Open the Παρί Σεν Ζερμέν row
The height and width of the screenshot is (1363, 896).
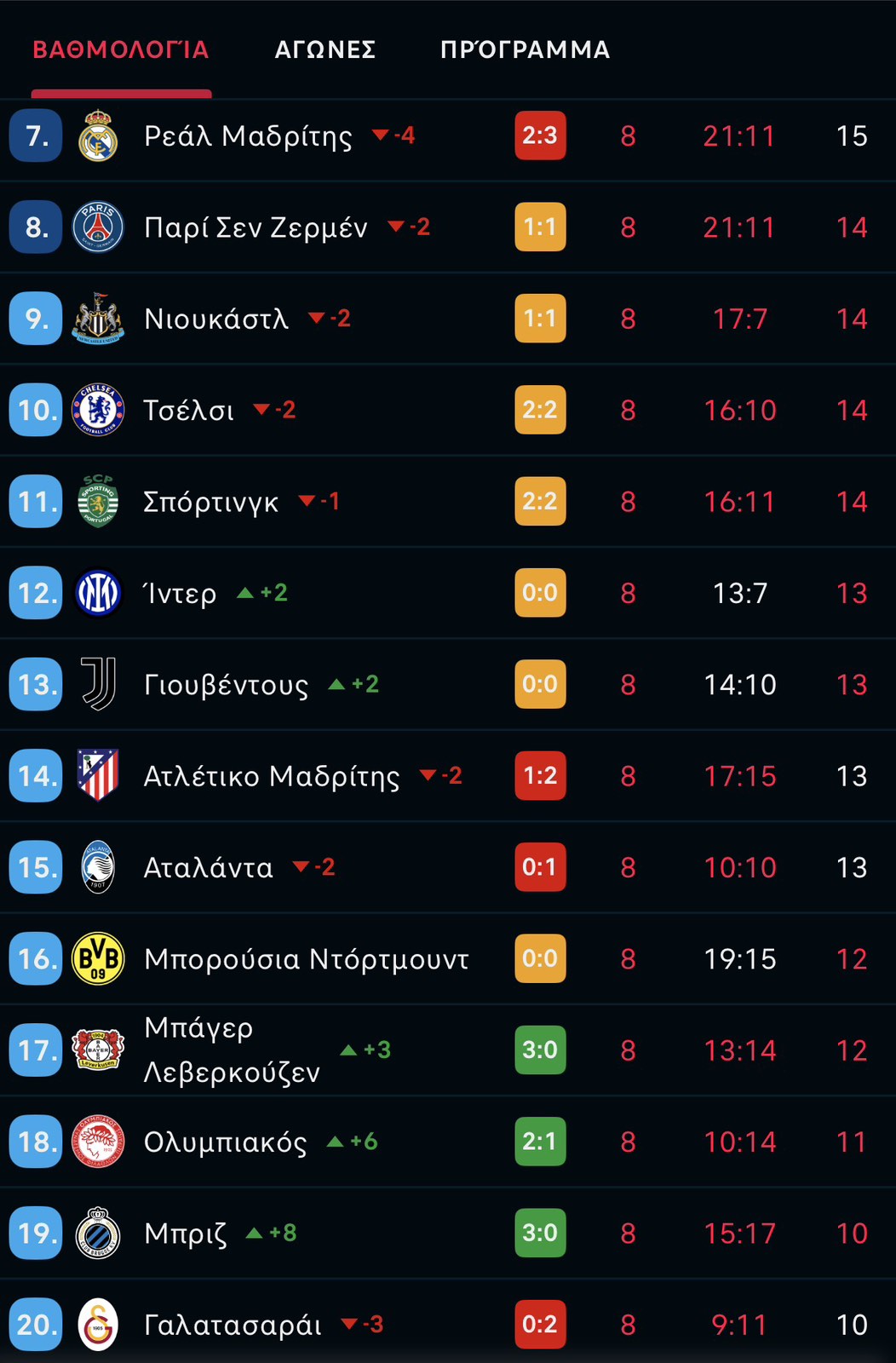256,227
